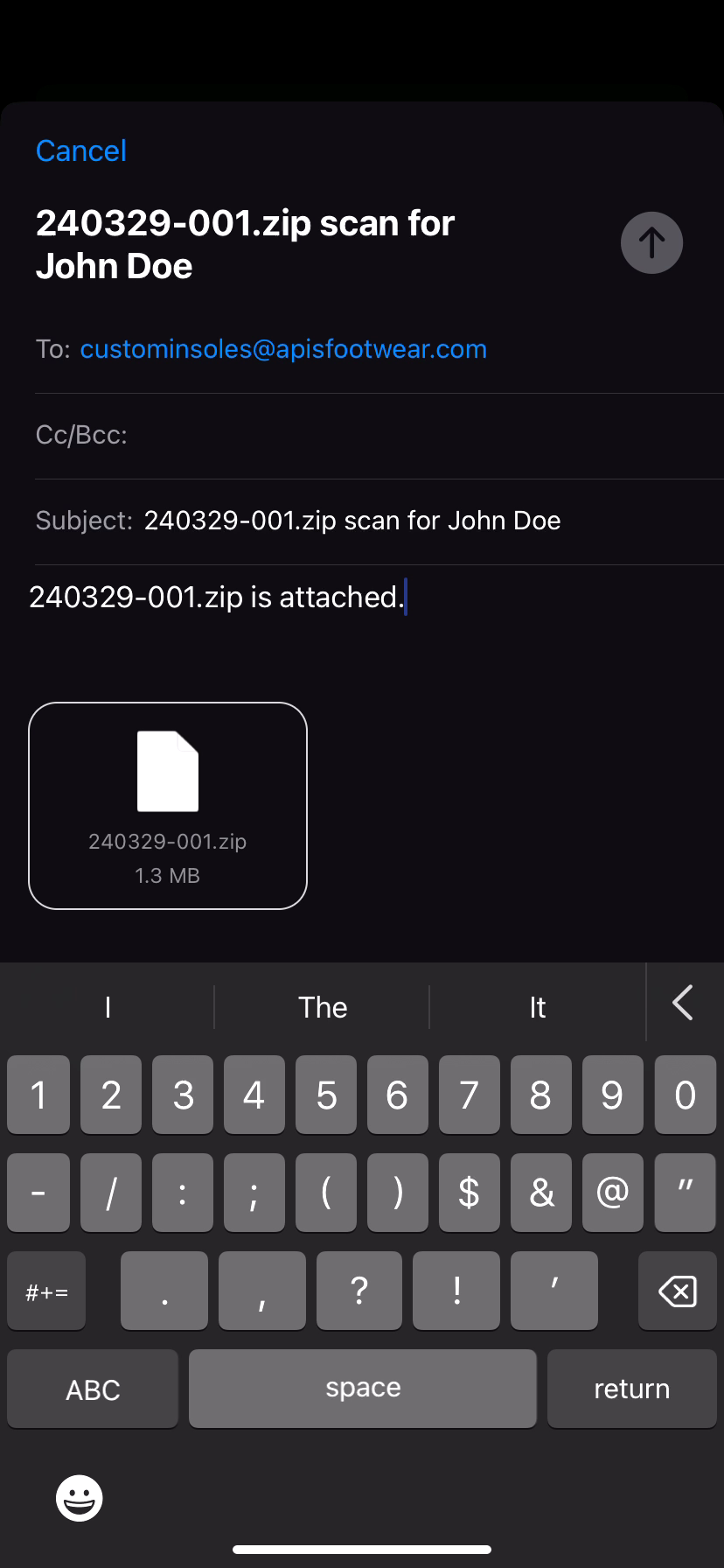Expand the keyboard toolbar chevron
This screenshot has width=724, height=1568.
point(683,1003)
